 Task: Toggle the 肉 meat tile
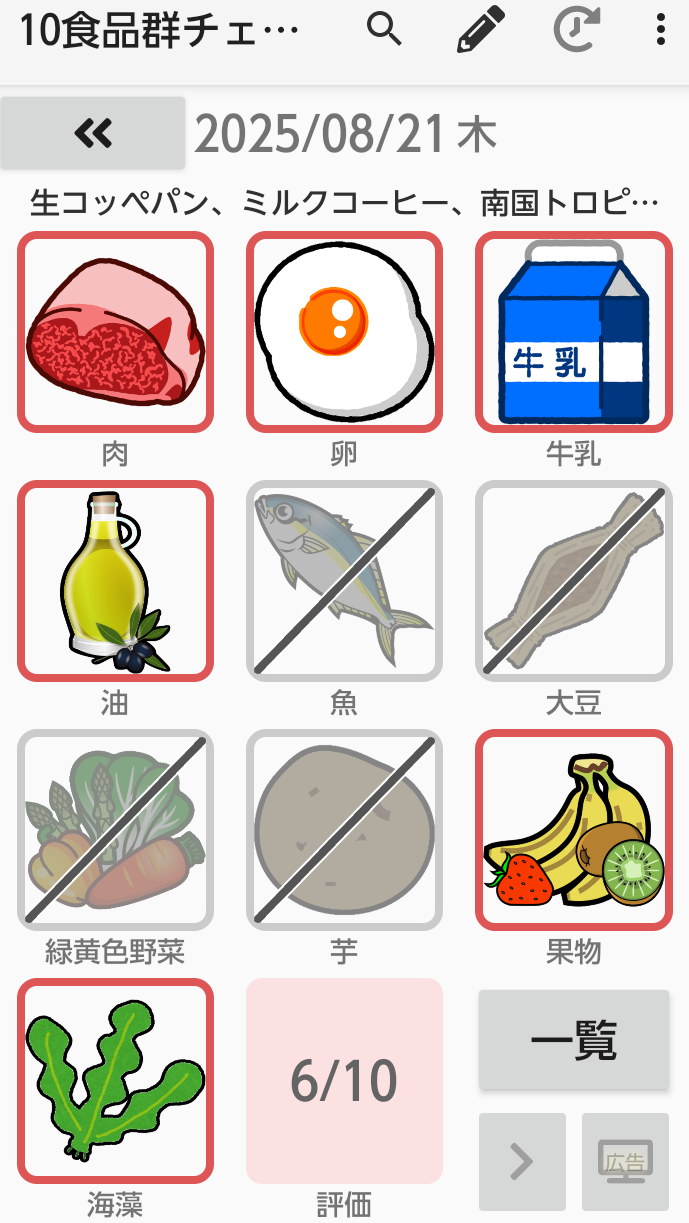pyautogui.click(x=115, y=332)
